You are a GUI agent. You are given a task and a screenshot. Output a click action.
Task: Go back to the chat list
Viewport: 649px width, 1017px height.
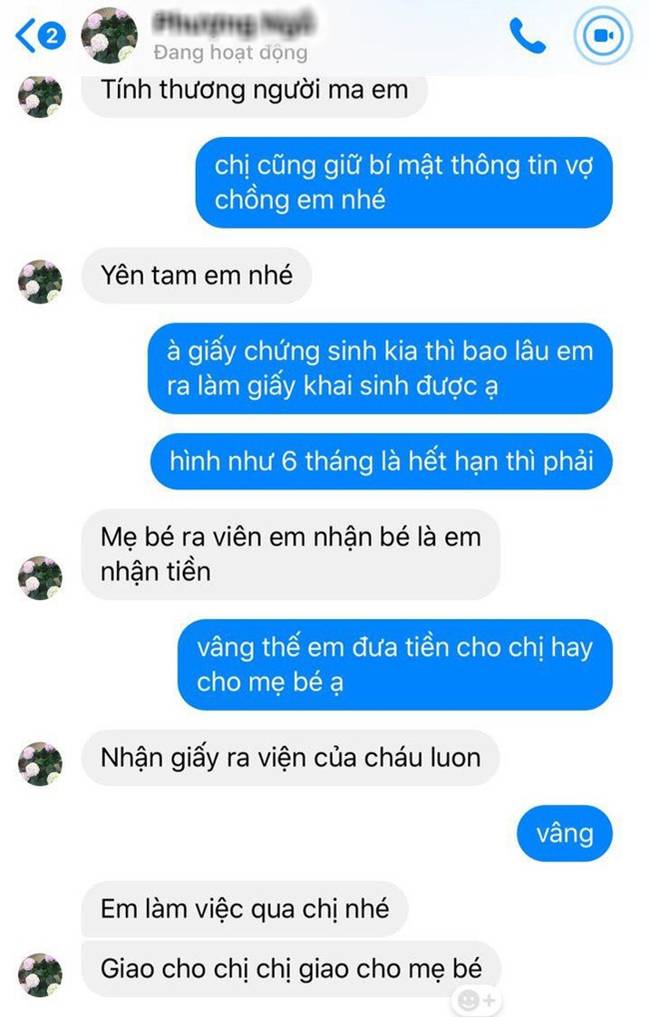26,37
